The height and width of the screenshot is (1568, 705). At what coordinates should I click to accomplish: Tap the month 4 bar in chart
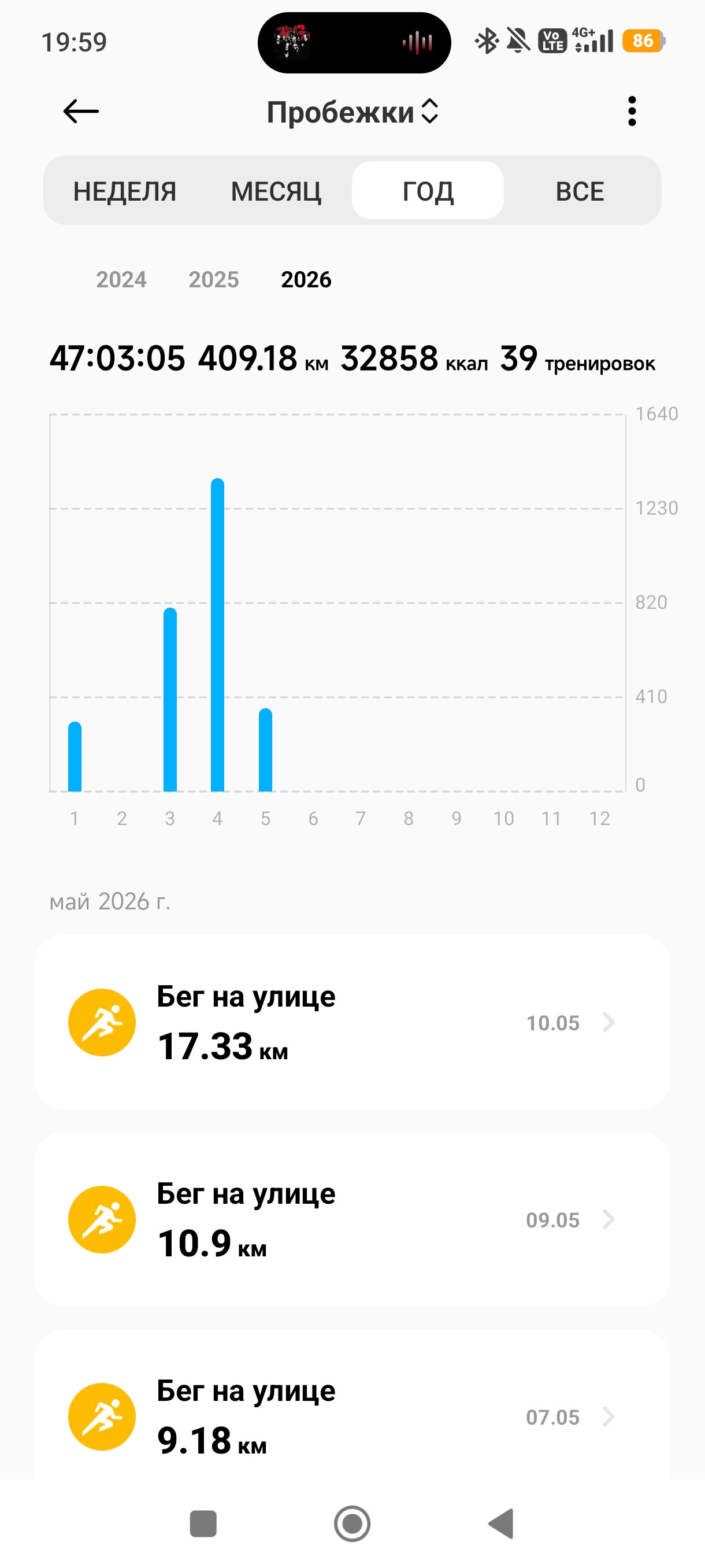pyautogui.click(x=218, y=635)
